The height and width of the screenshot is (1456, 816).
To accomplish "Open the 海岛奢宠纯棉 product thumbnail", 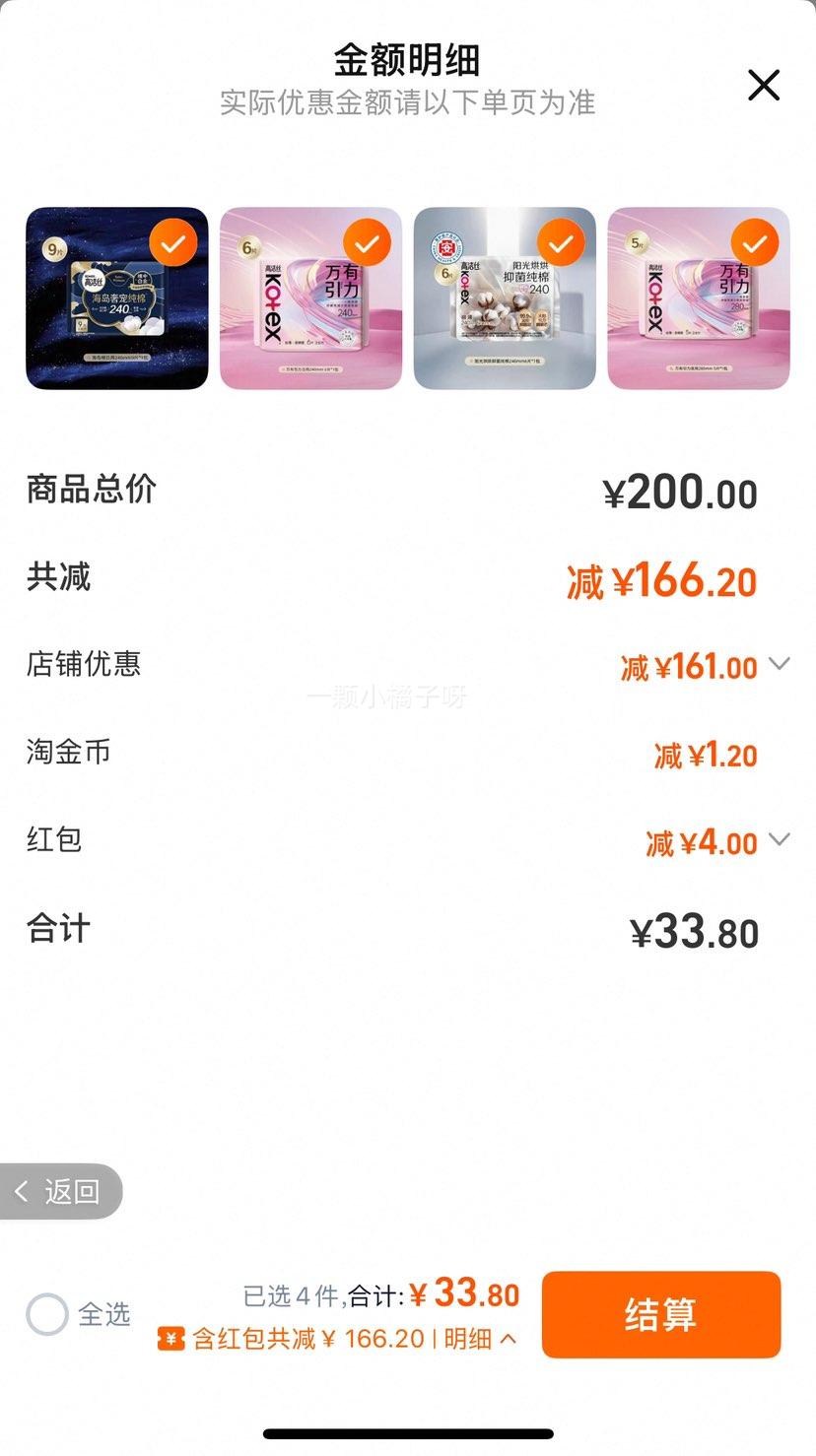I will [x=115, y=298].
